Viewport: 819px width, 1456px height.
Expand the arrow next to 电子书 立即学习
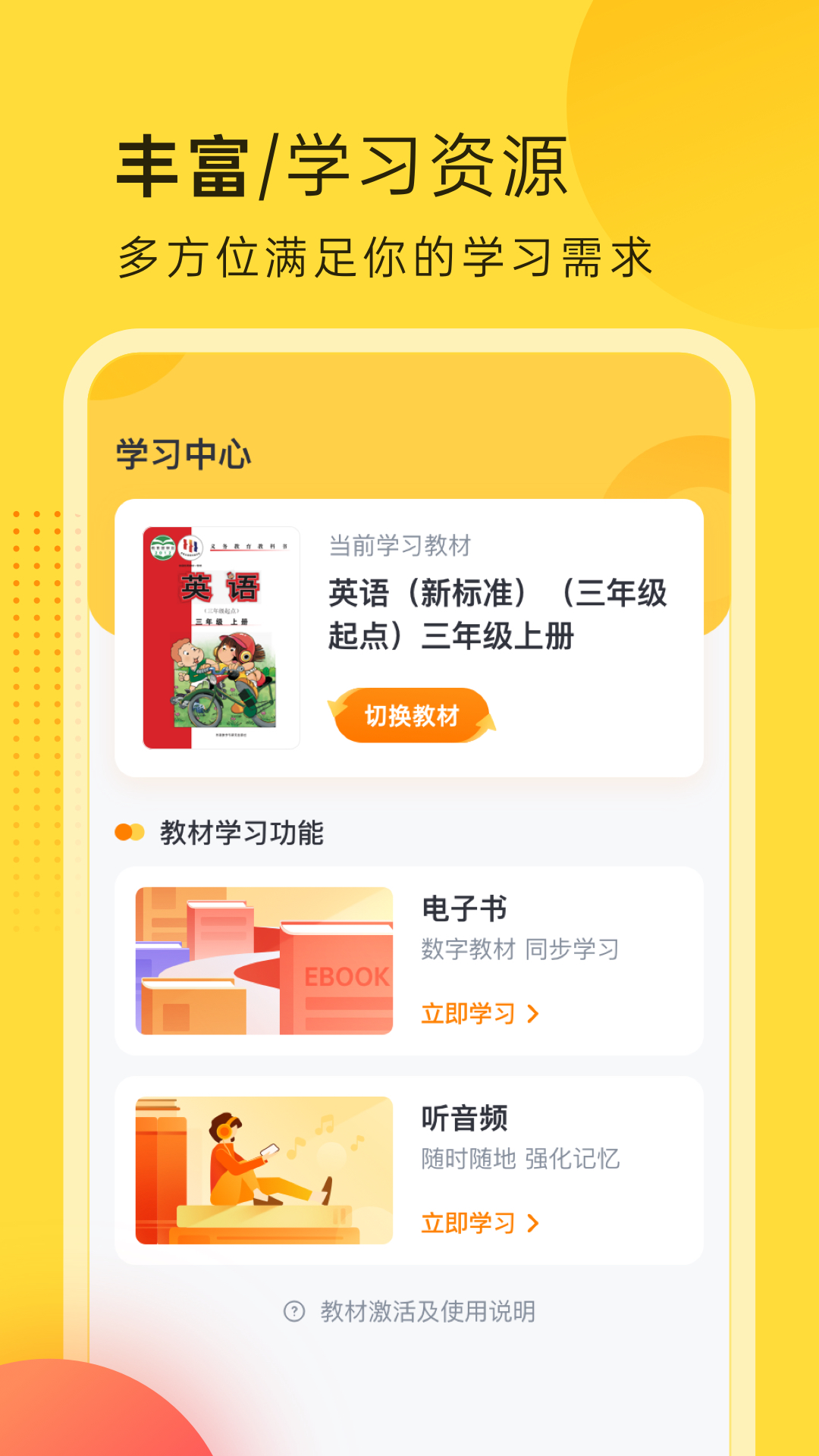[x=533, y=1012]
